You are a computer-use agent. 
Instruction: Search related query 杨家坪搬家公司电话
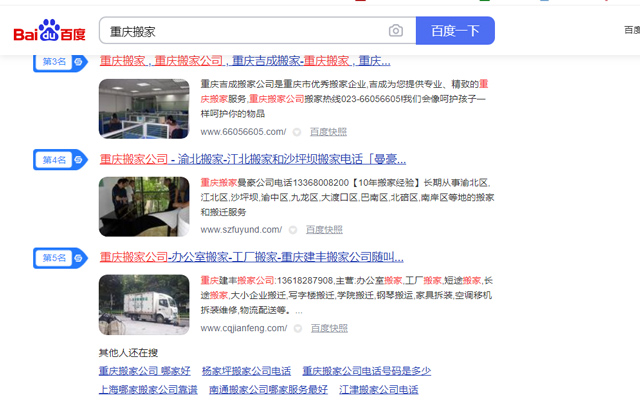pos(246,371)
